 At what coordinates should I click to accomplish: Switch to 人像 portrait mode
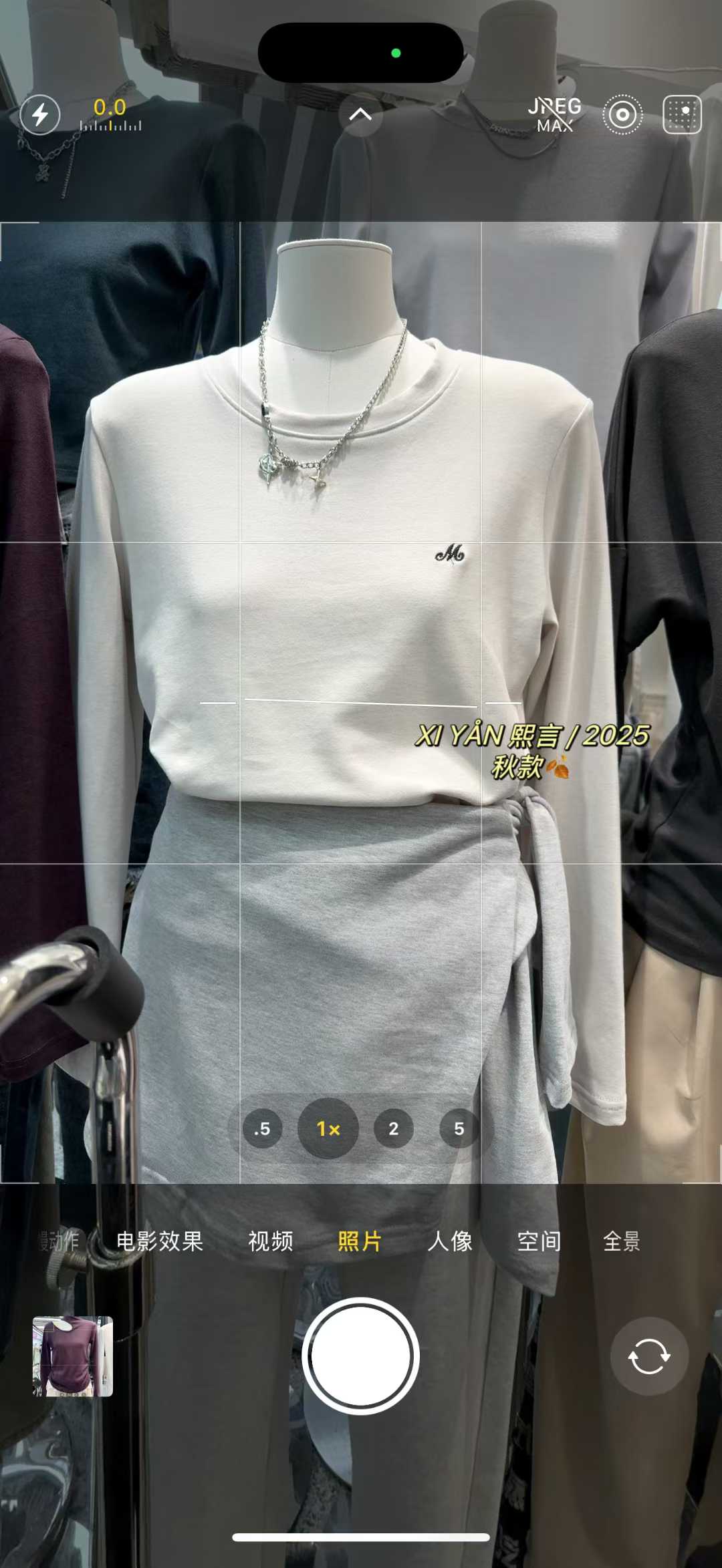[x=450, y=1241]
